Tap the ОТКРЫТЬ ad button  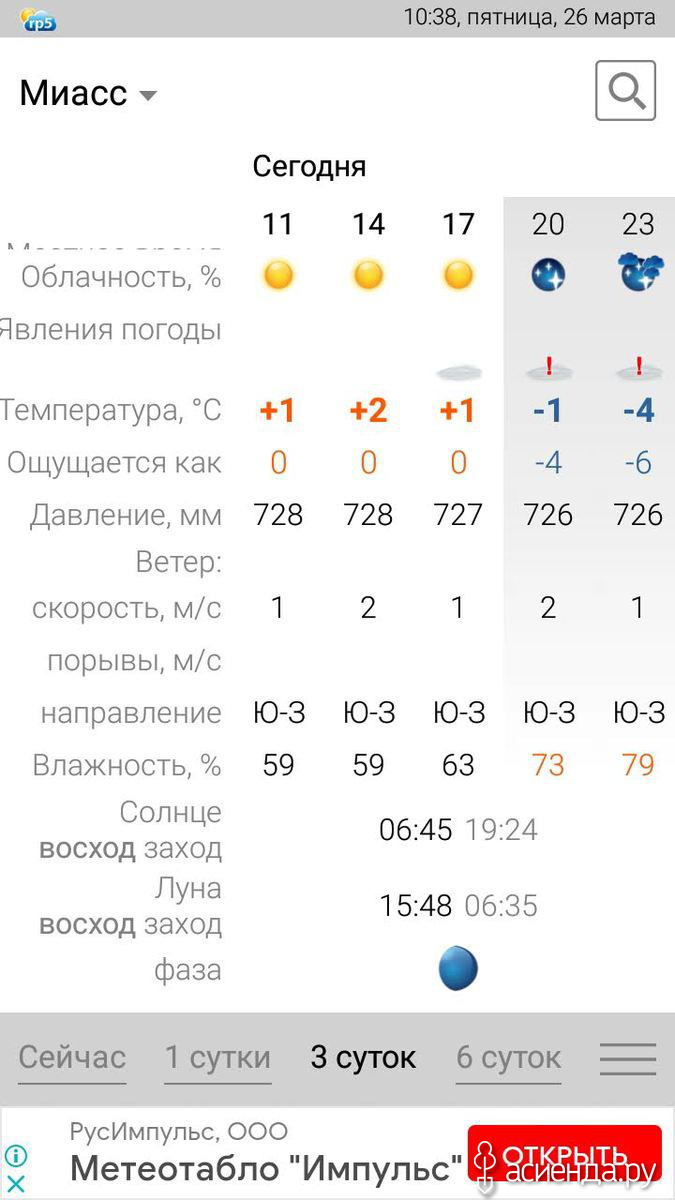point(564,1155)
